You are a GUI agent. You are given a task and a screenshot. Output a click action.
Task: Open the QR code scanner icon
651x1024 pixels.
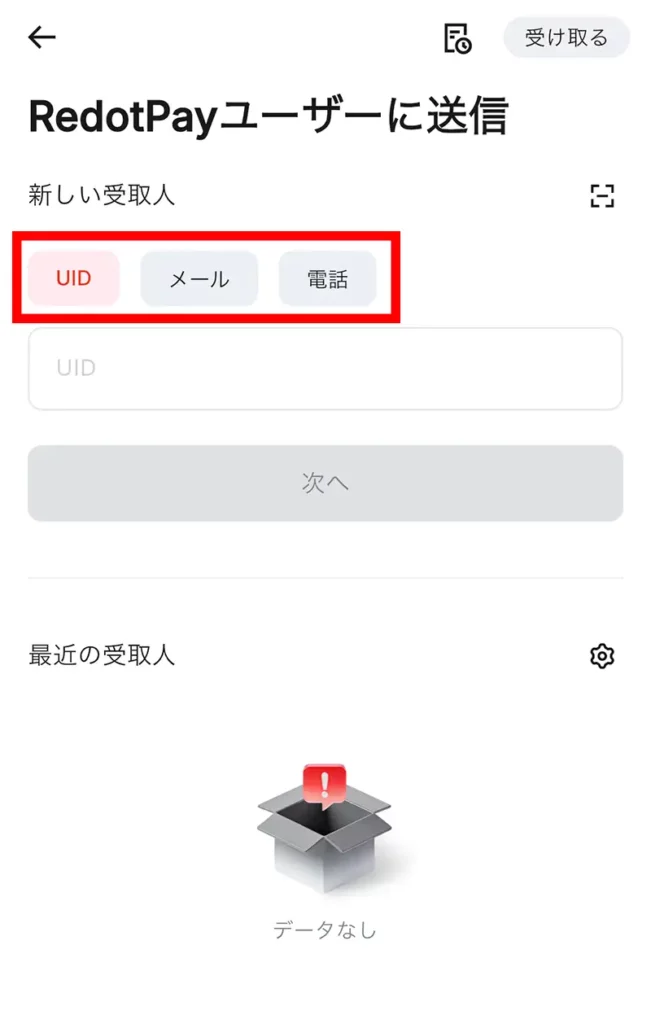[601, 195]
